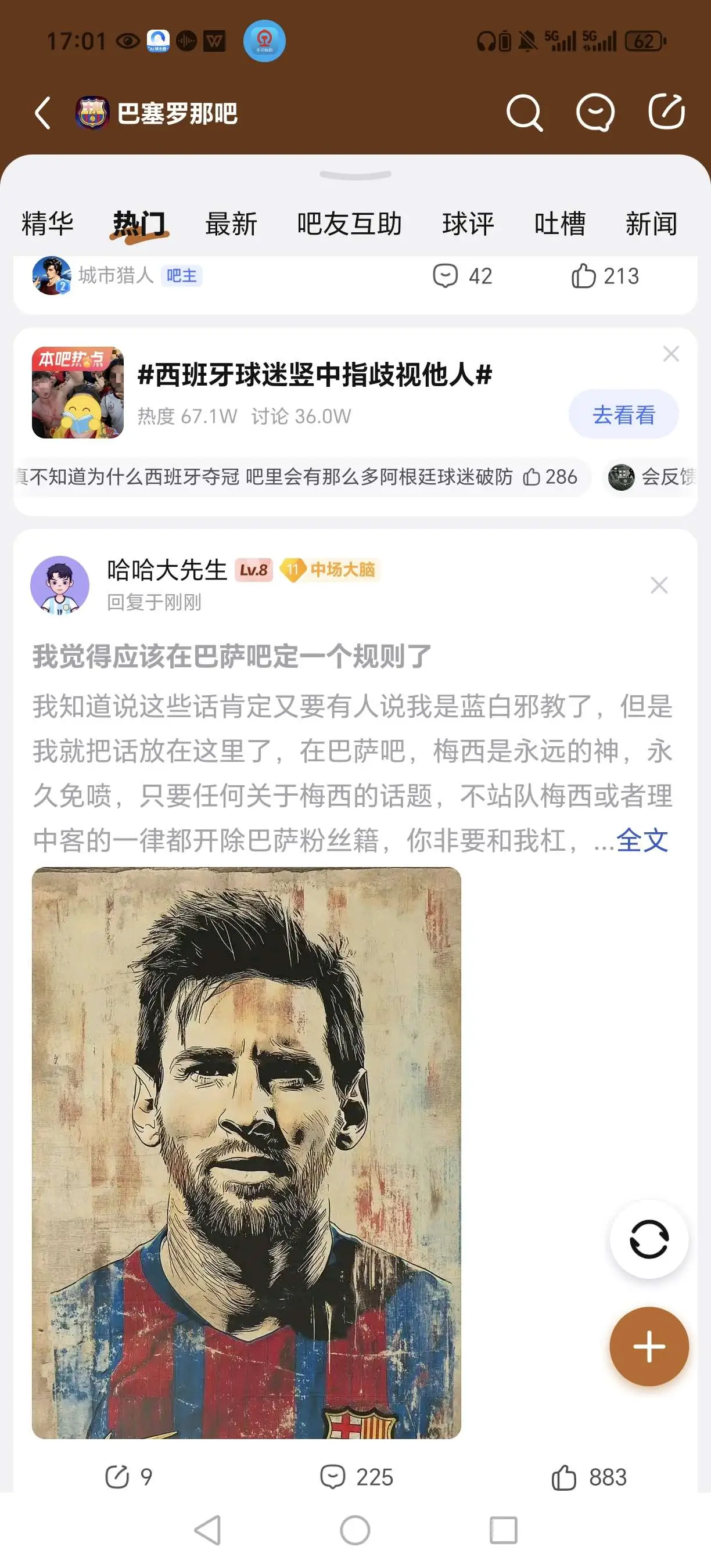The image size is (711, 1568).
Task: Open 城市猎人's profile avatar
Action: 52,276
